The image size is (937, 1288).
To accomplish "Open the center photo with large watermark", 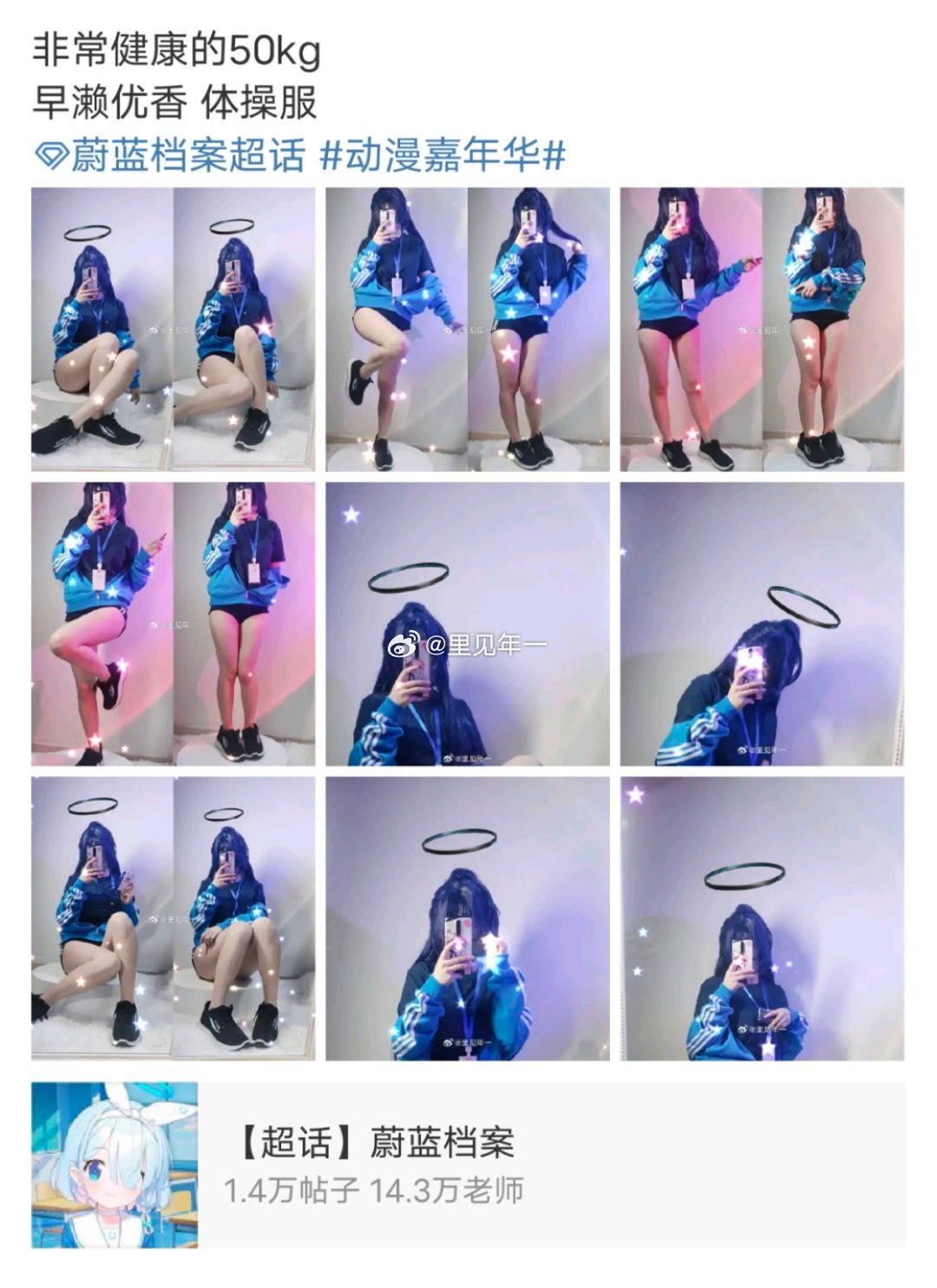I will click(x=467, y=624).
